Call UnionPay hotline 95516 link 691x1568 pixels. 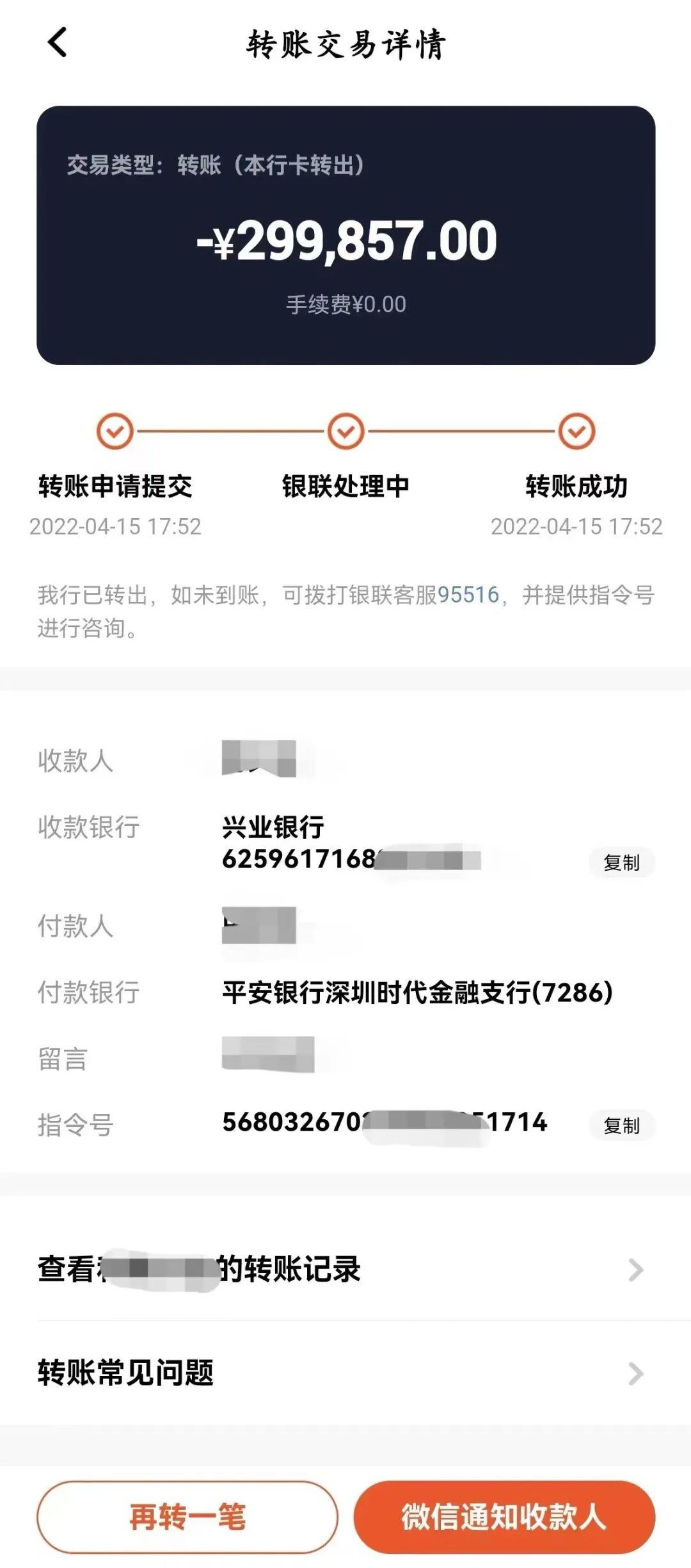point(468,595)
